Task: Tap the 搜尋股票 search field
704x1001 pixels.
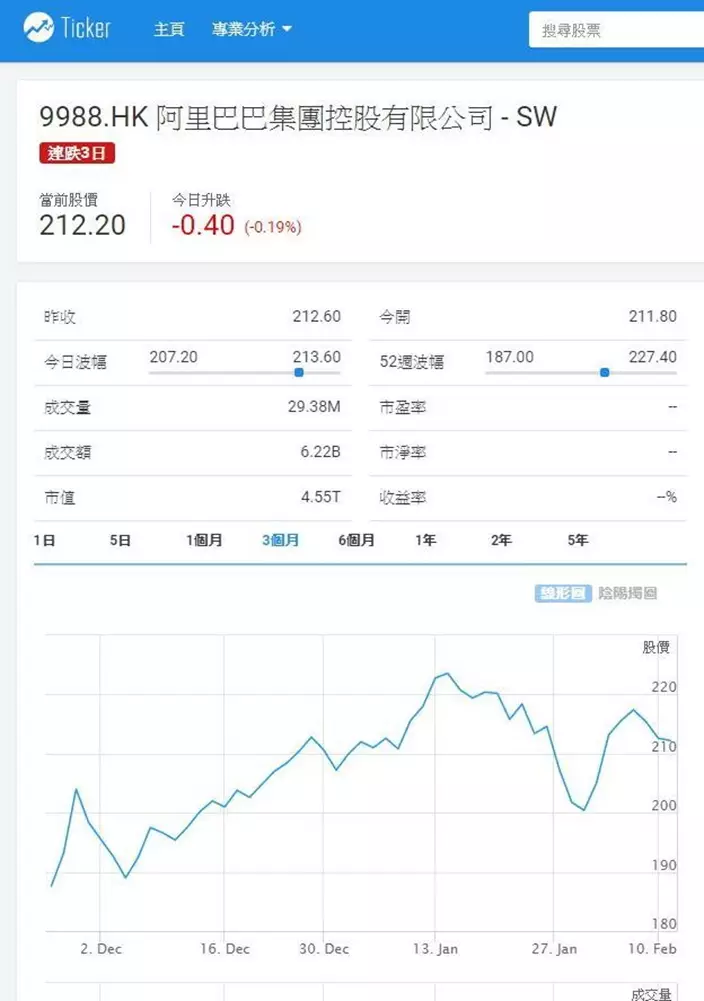Action: pos(616,30)
